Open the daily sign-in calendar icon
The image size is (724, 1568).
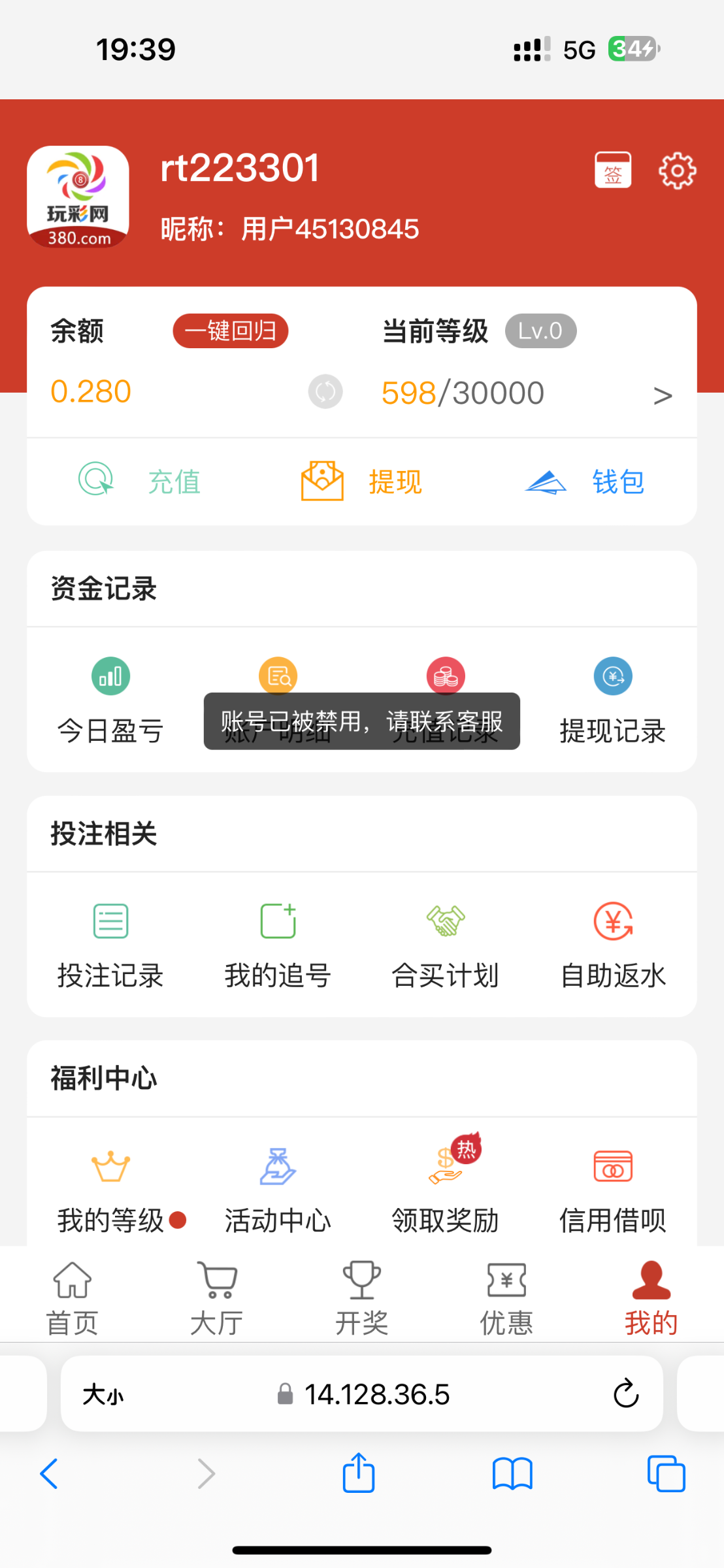click(613, 171)
